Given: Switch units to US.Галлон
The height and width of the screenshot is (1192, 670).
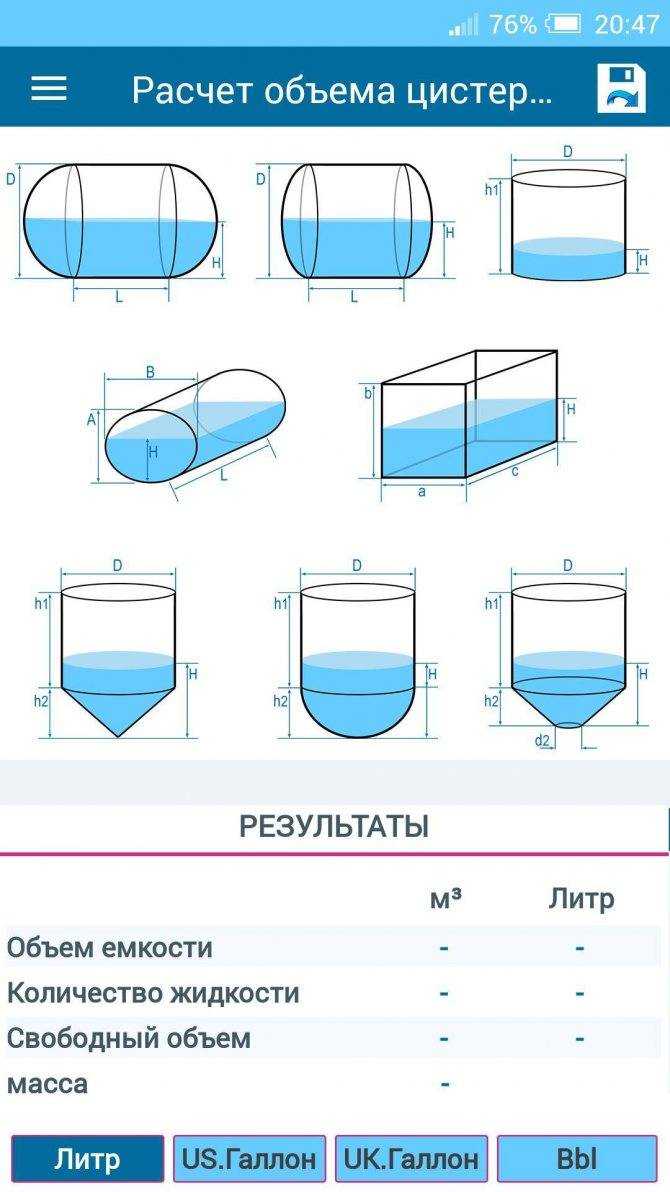Looking at the screenshot, I should [x=249, y=1159].
